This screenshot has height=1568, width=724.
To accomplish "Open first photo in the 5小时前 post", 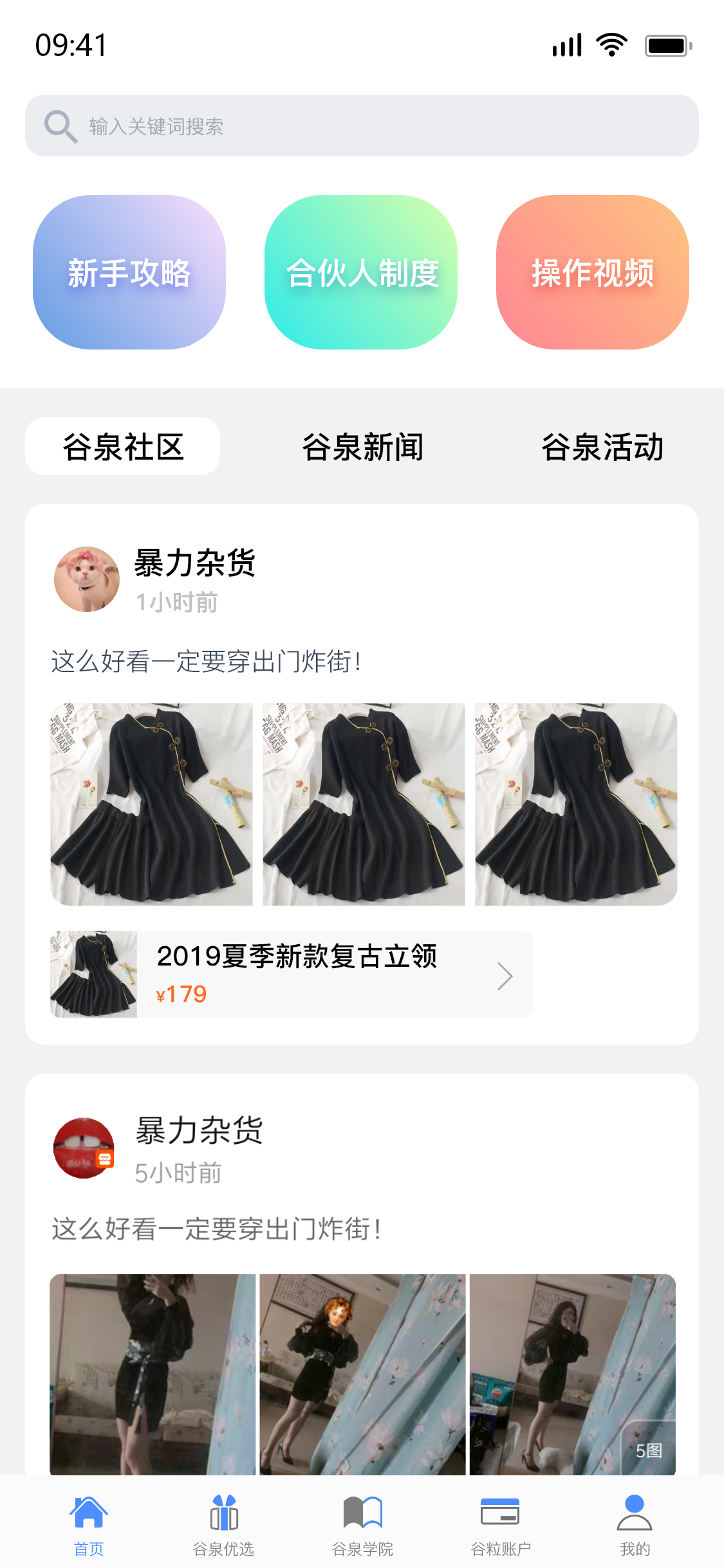I will pos(153,1374).
